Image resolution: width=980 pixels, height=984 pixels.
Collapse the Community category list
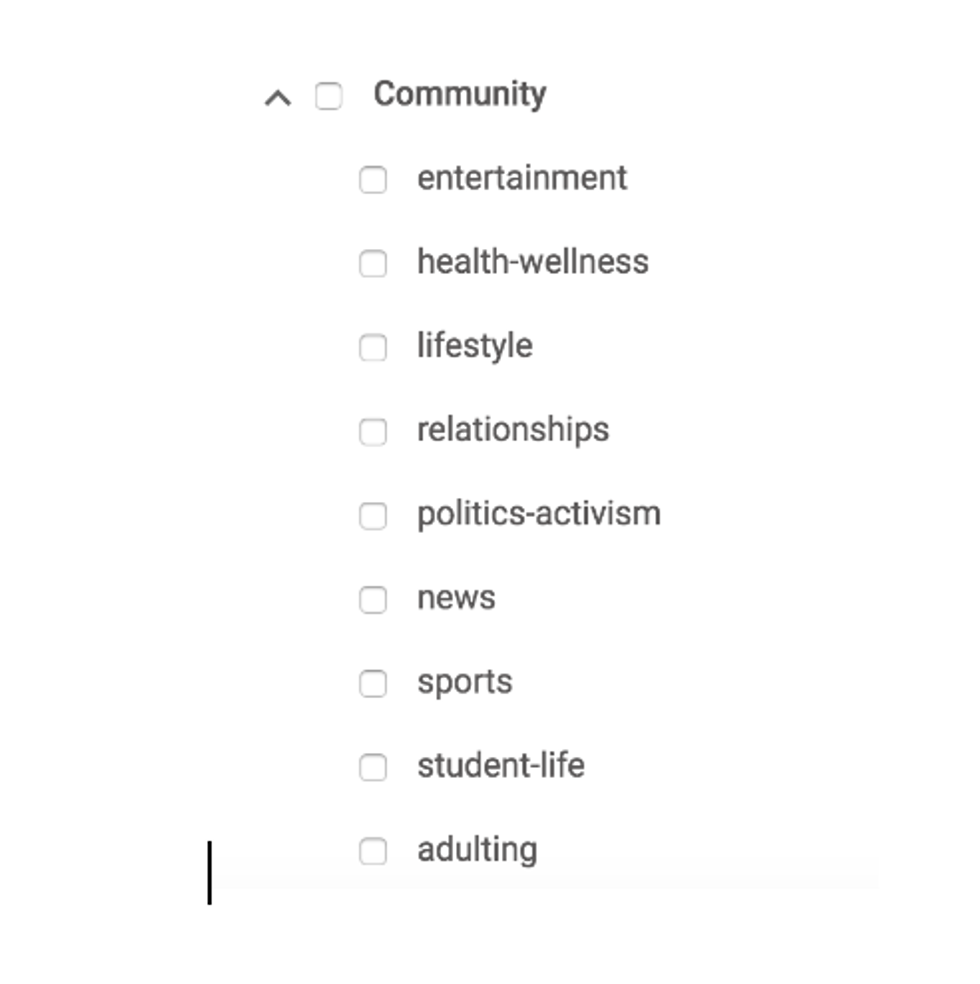coord(277,98)
